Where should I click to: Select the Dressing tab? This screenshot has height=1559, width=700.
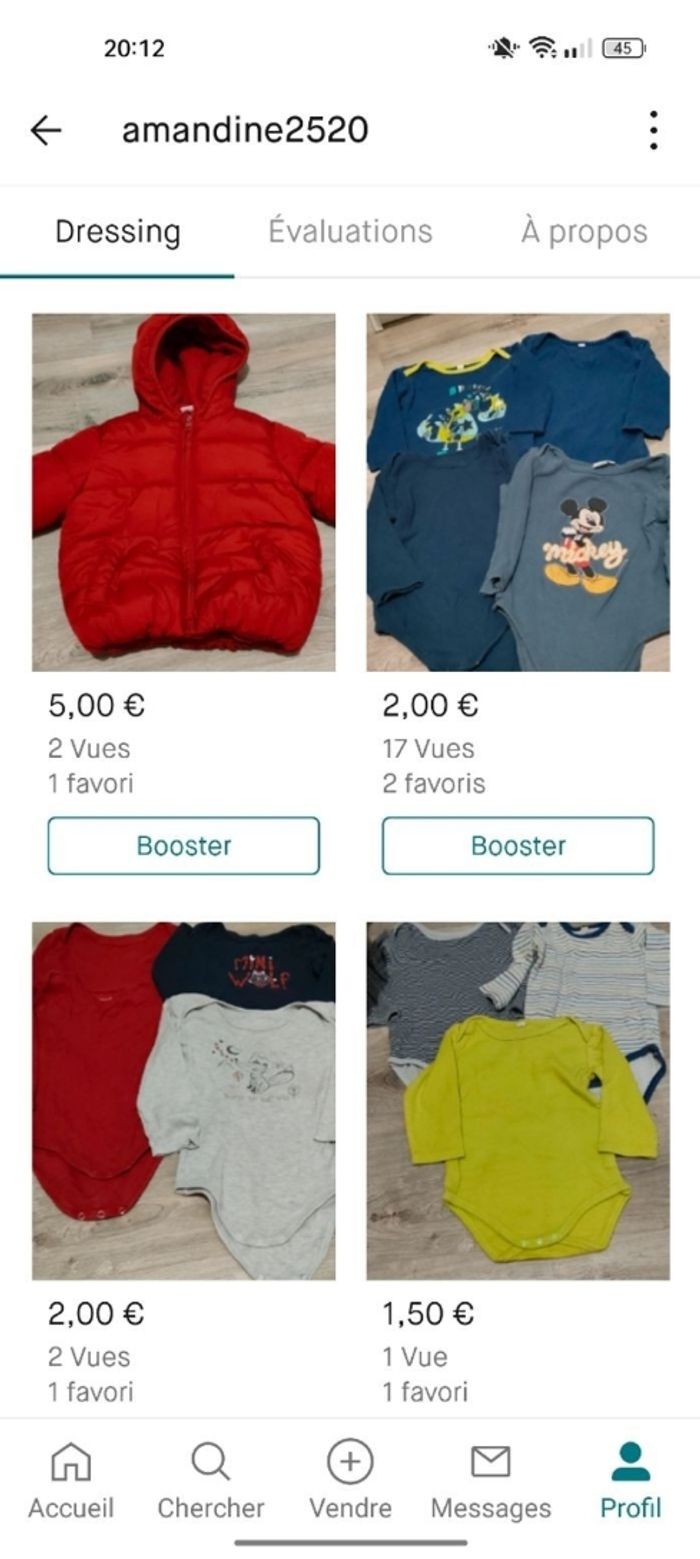coord(117,231)
